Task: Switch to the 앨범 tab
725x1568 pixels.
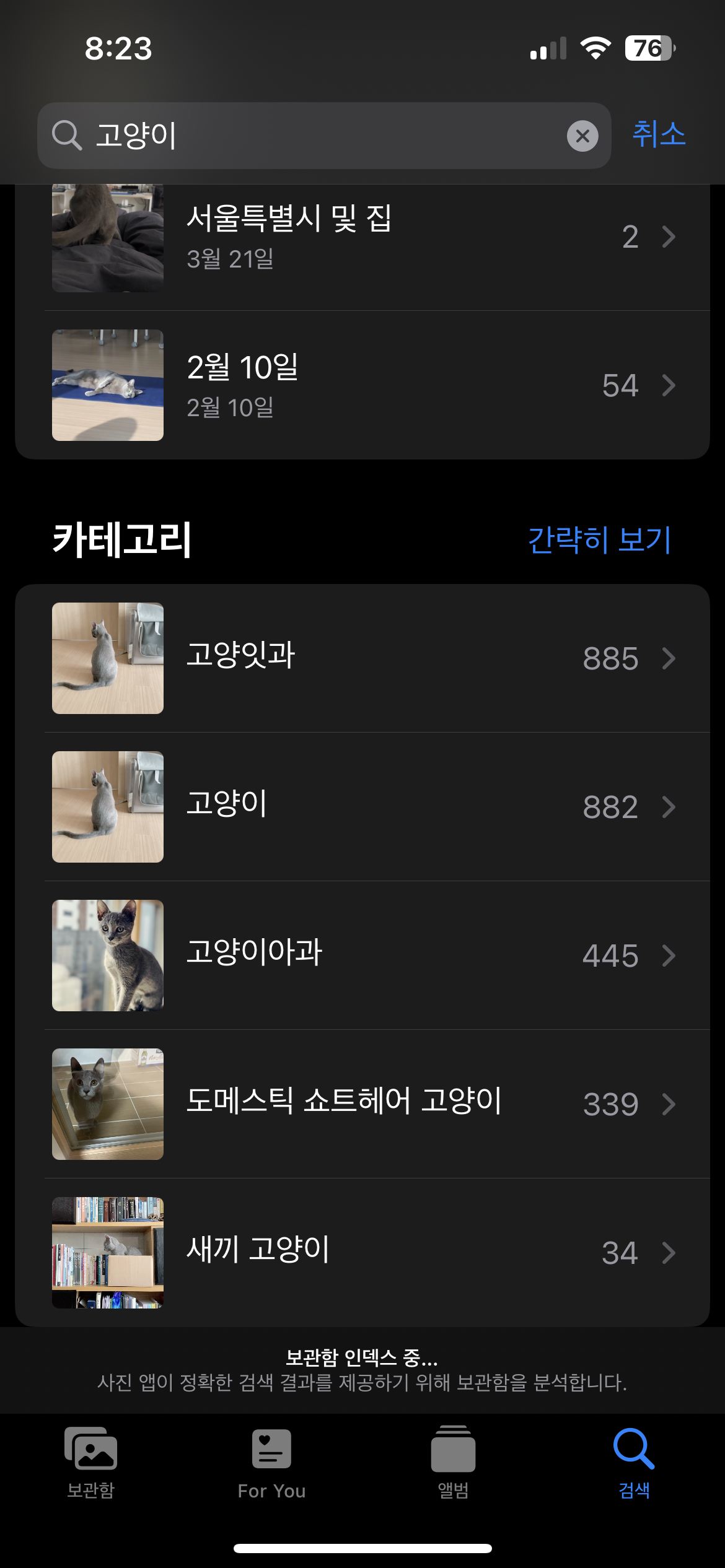Action: pos(453,1461)
